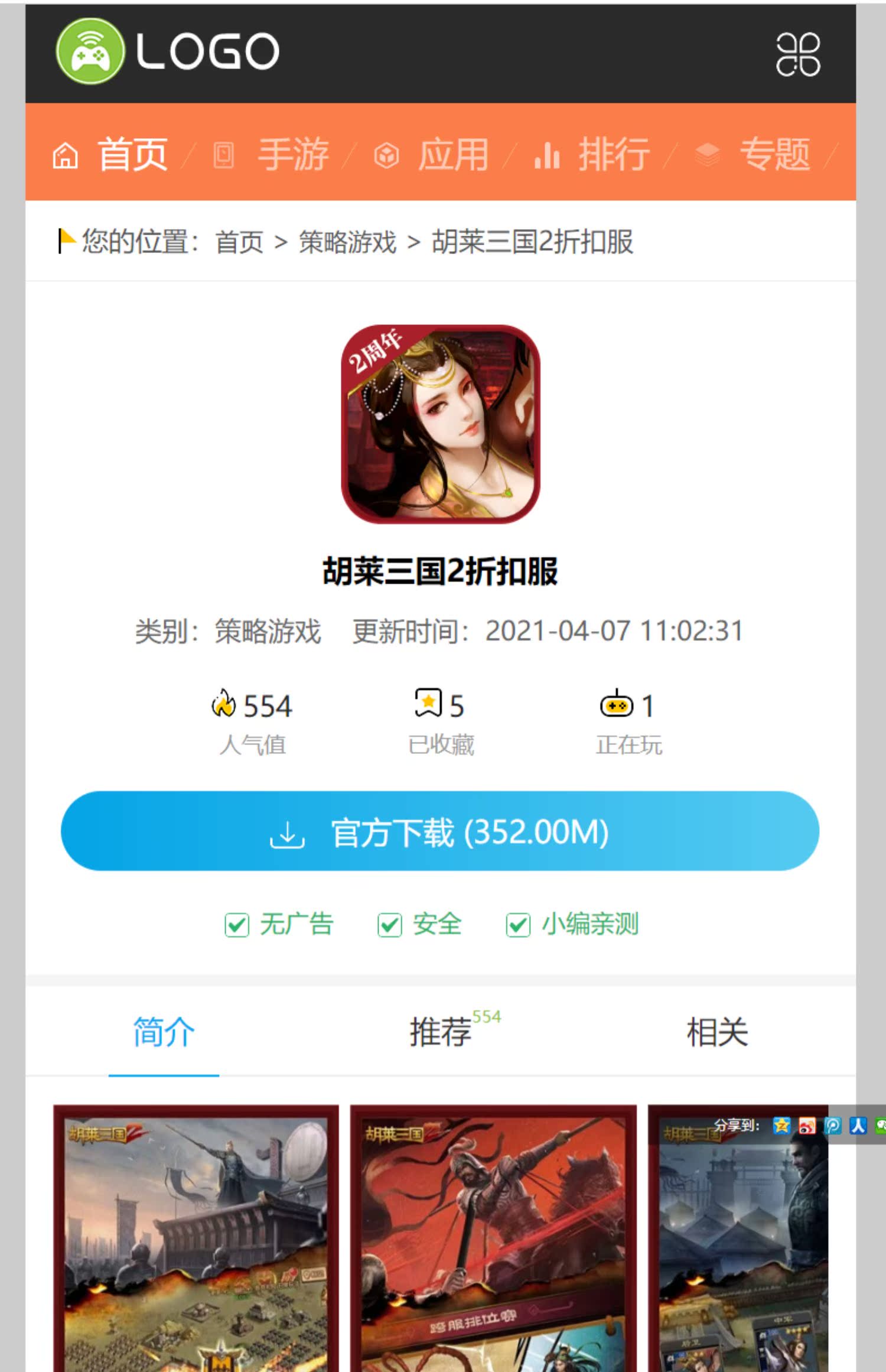Tap the 首页 breadcrumb link
The width and height of the screenshot is (886, 1372).
point(239,242)
